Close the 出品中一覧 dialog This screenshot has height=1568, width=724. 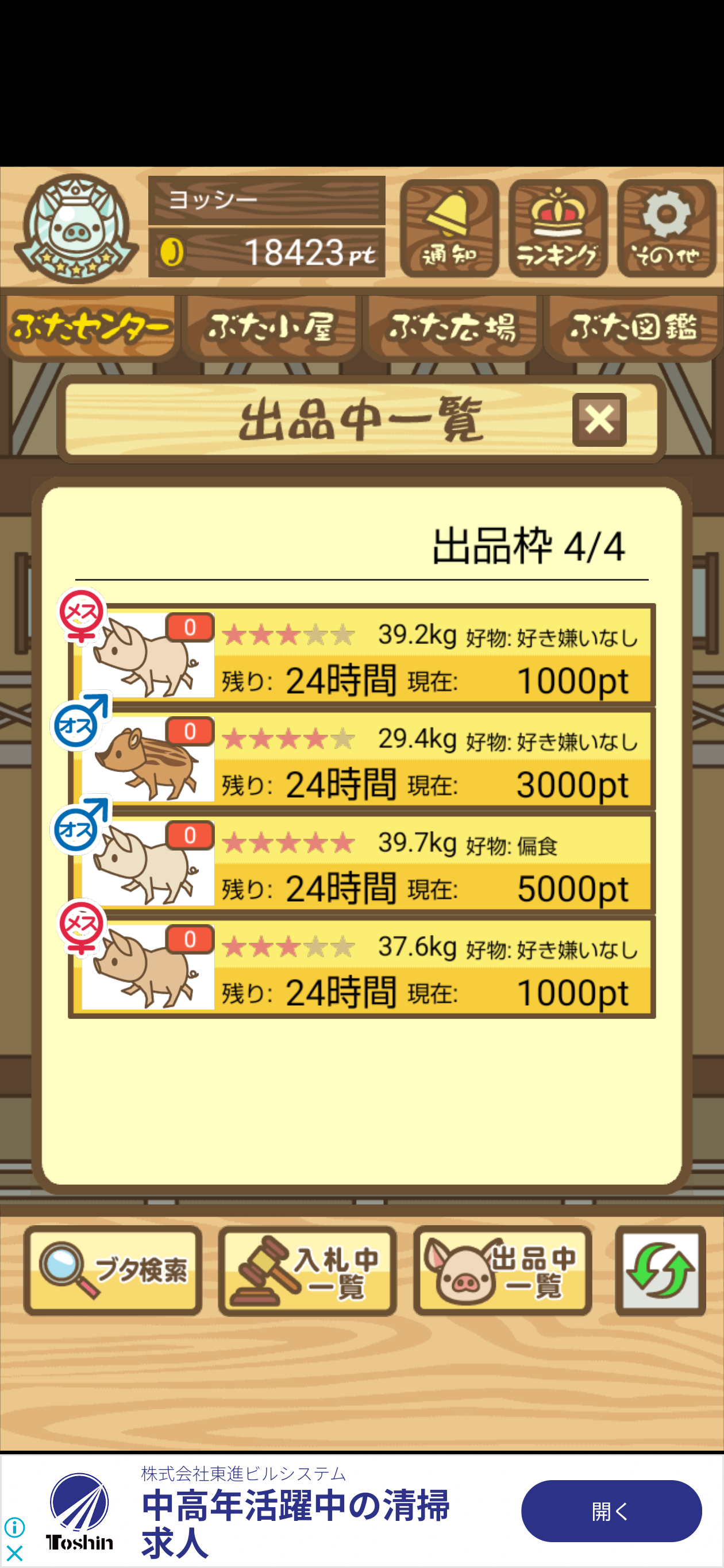tap(599, 419)
